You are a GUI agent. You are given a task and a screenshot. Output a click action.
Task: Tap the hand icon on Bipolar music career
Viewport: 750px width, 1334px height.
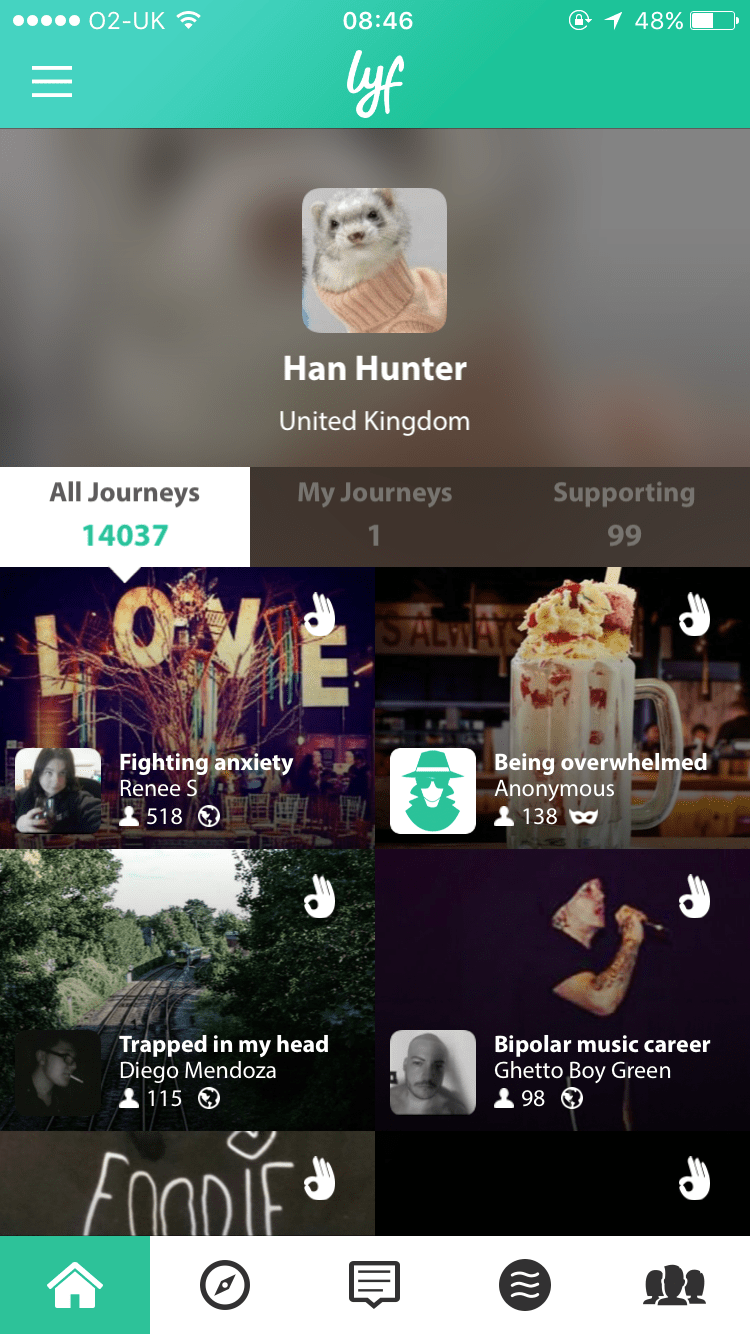[x=694, y=896]
